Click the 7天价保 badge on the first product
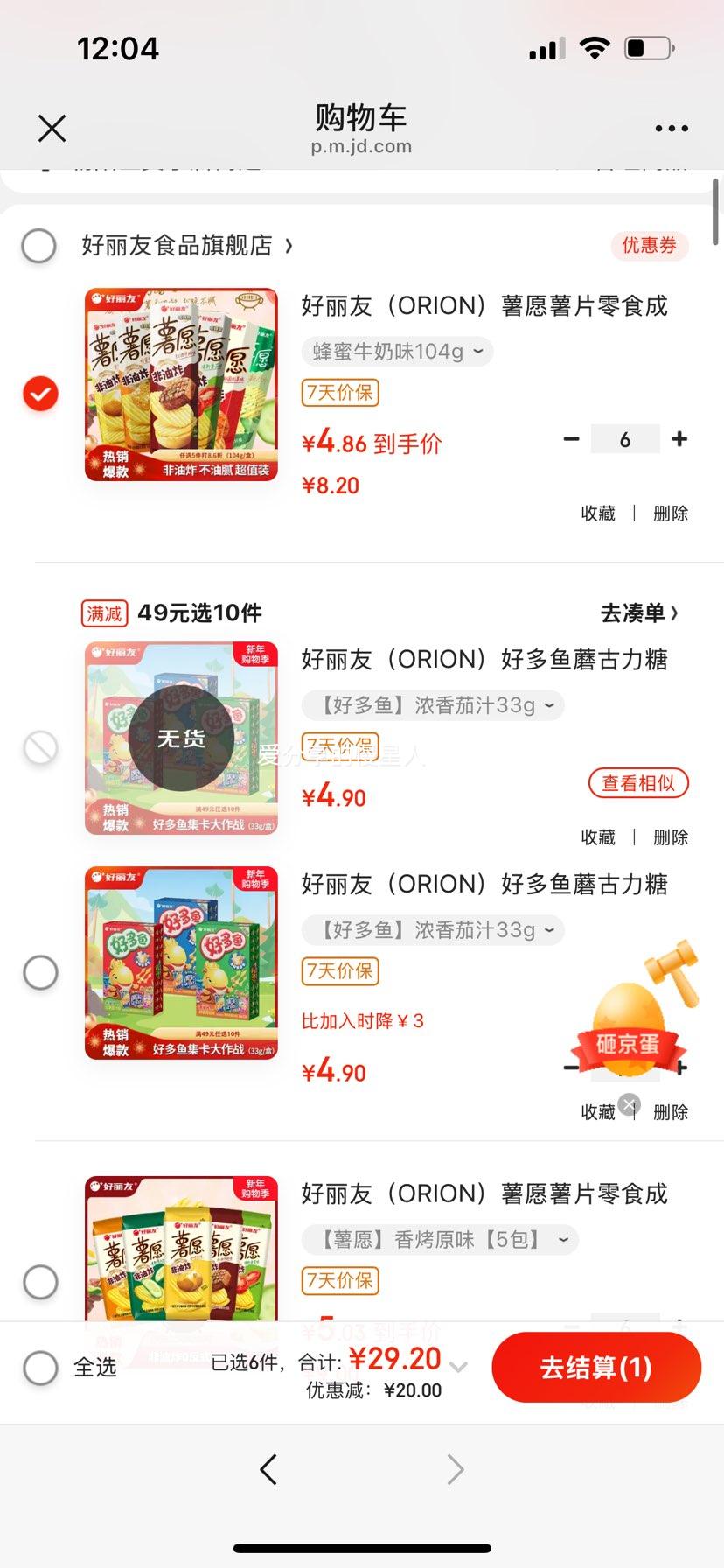 [x=338, y=394]
